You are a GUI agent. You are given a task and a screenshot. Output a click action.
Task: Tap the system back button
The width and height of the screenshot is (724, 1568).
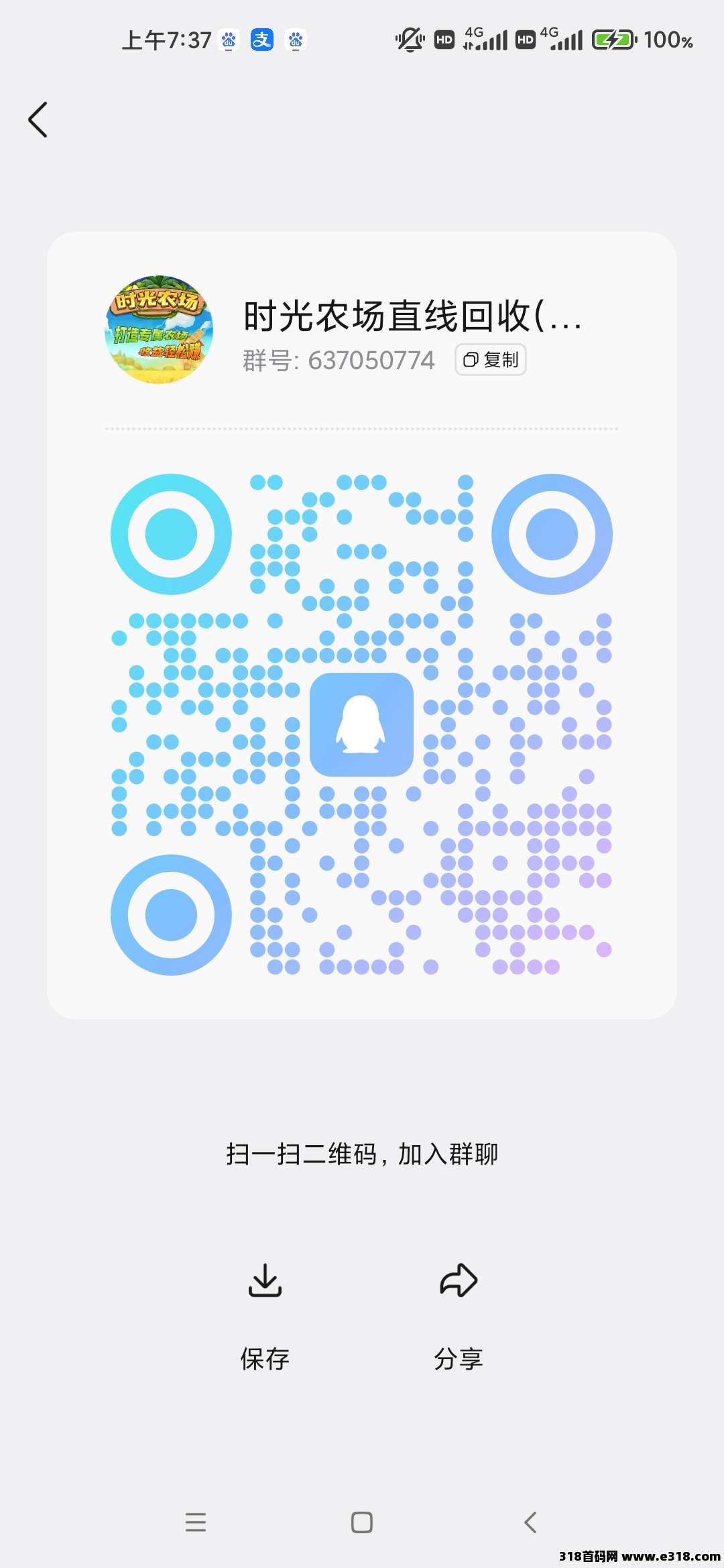click(530, 1522)
